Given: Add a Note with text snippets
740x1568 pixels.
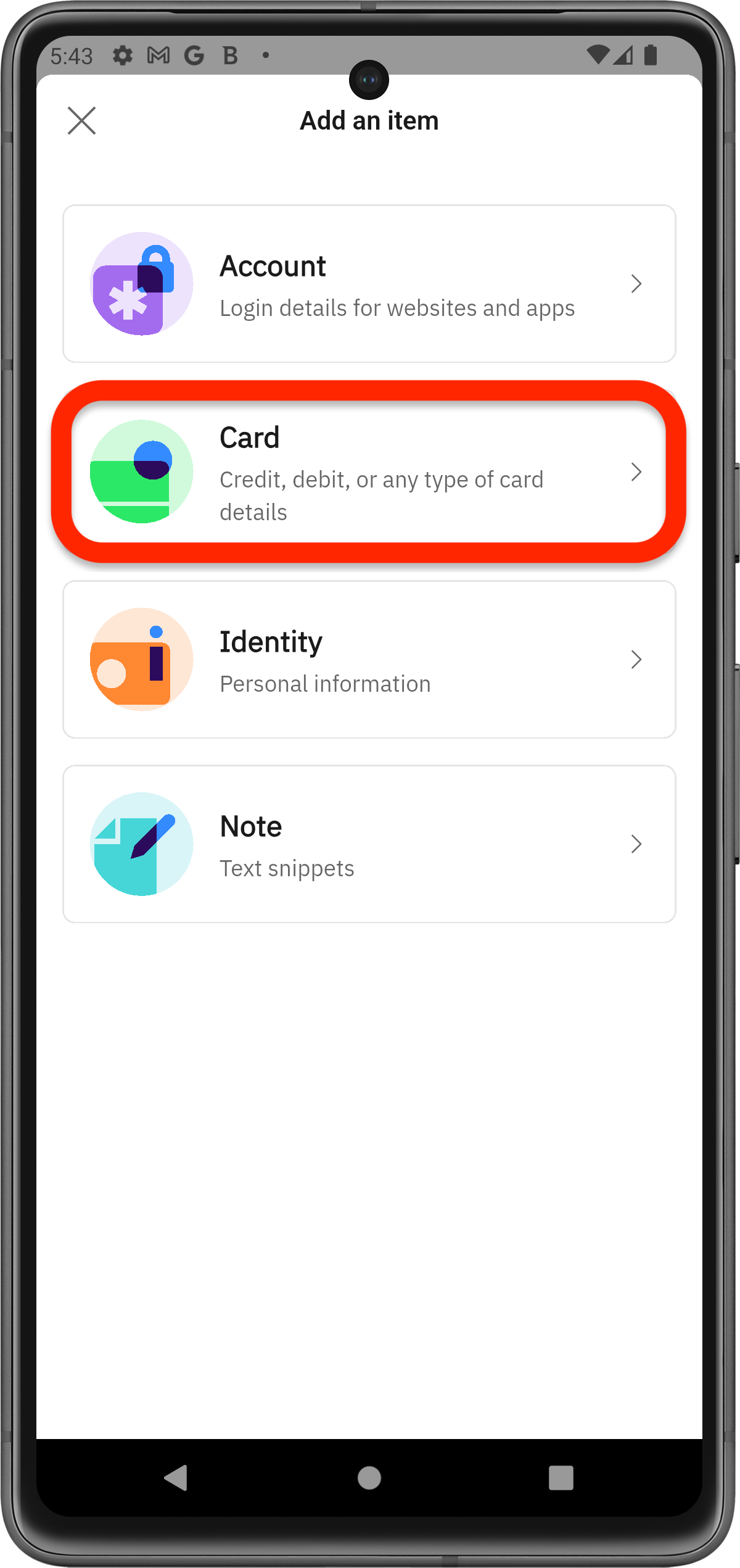Looking at the screenshot, I should (x=369, y=844).
